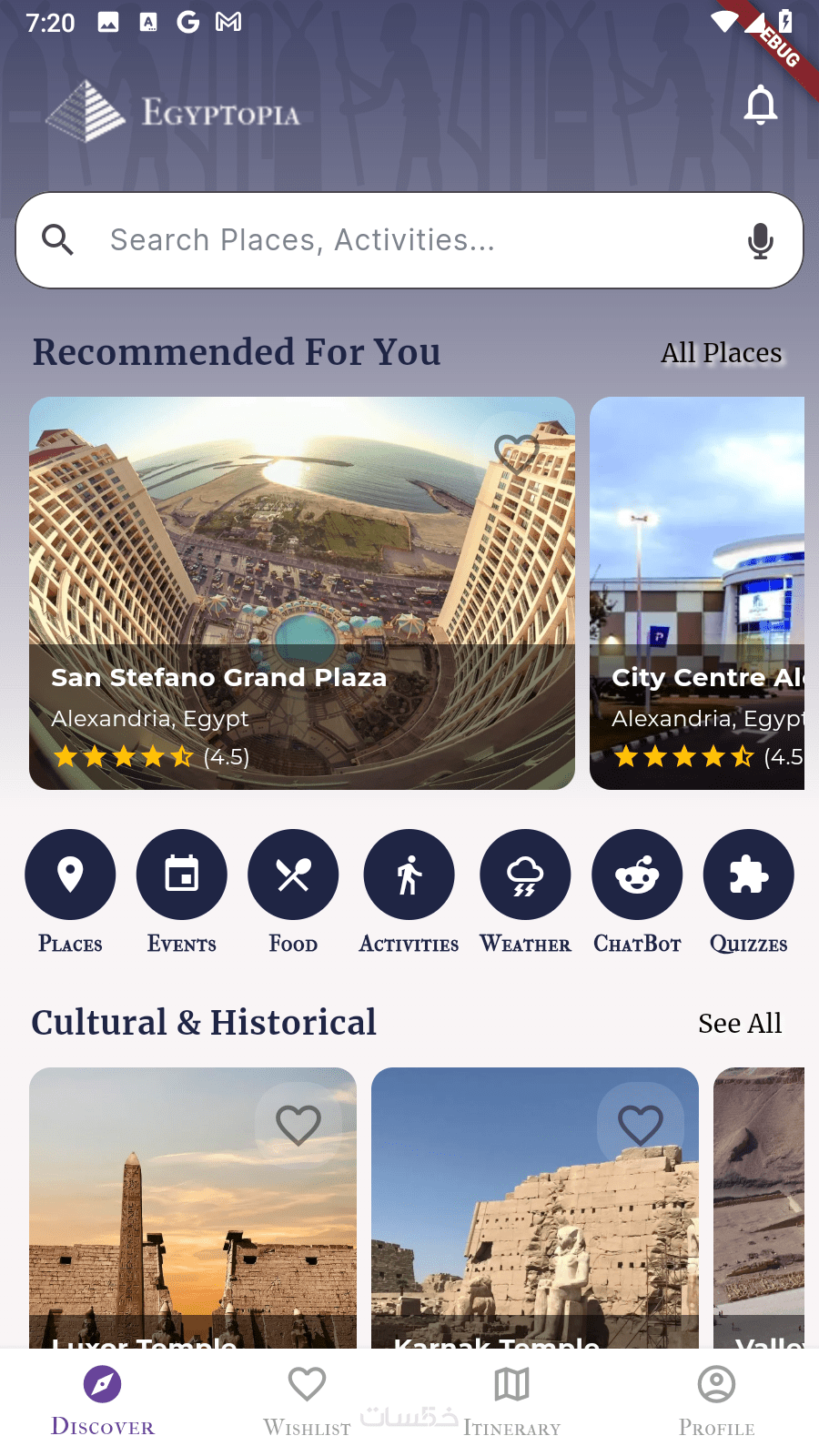The width and height of the screenshot is (819, 1456).
Task: Switch to the Wishlist tab
Action: click(x=307, y=1401)
